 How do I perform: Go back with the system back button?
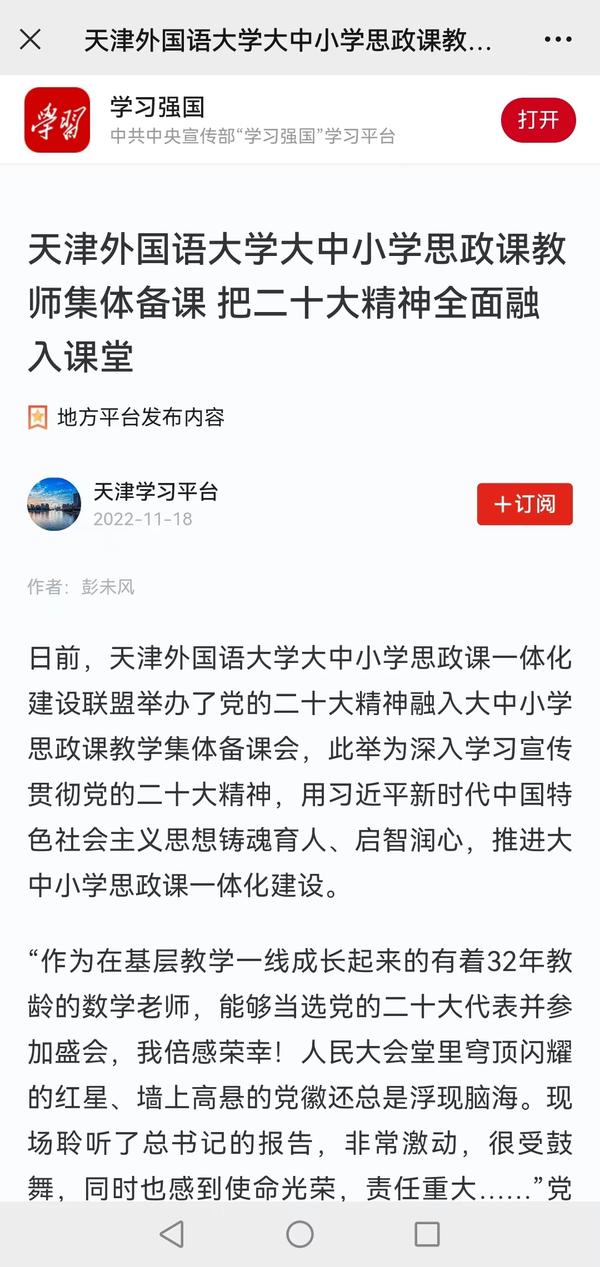pos(172,1234)
